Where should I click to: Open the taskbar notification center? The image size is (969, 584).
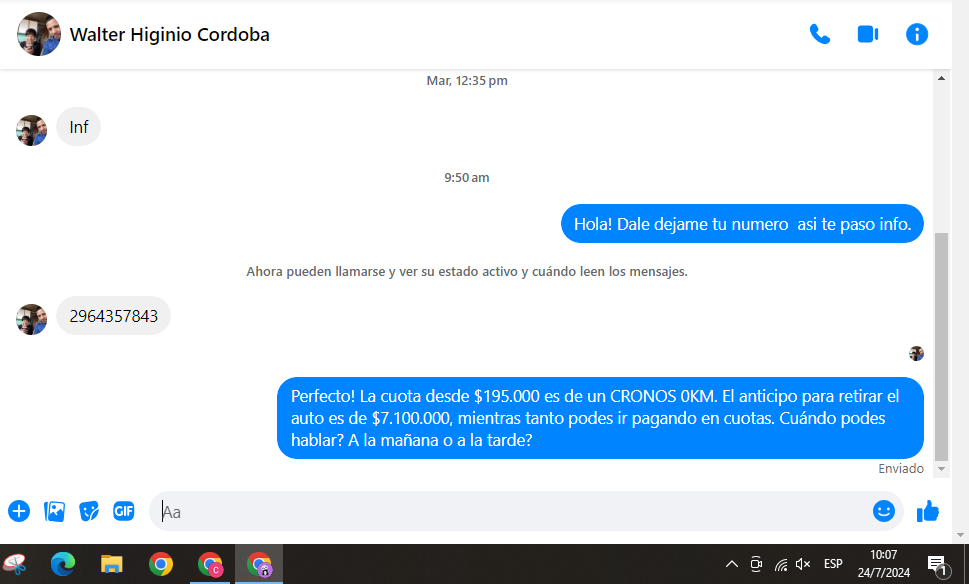point(937,565)
